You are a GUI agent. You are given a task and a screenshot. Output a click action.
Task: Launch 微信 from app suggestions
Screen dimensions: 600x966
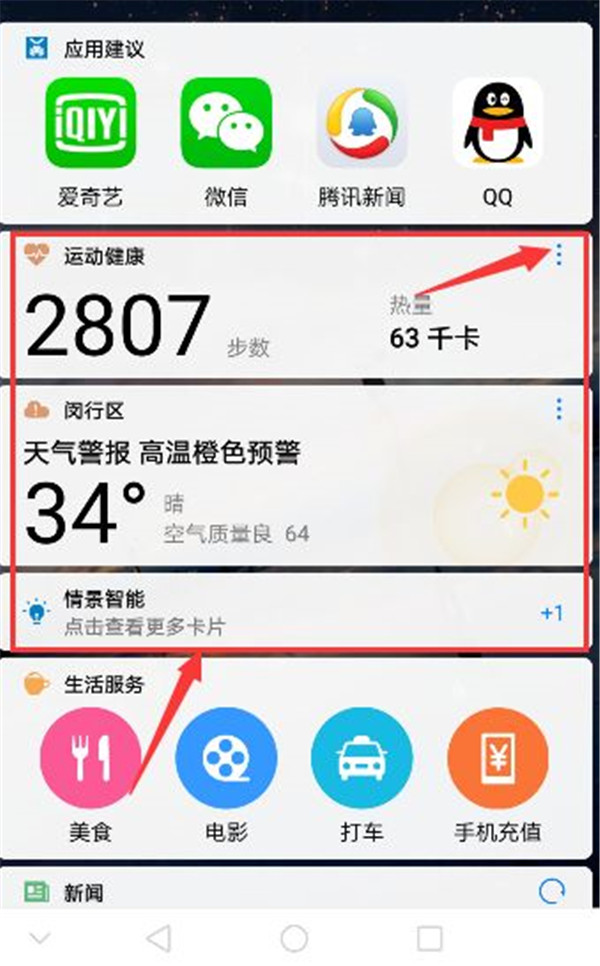(226, 125)
